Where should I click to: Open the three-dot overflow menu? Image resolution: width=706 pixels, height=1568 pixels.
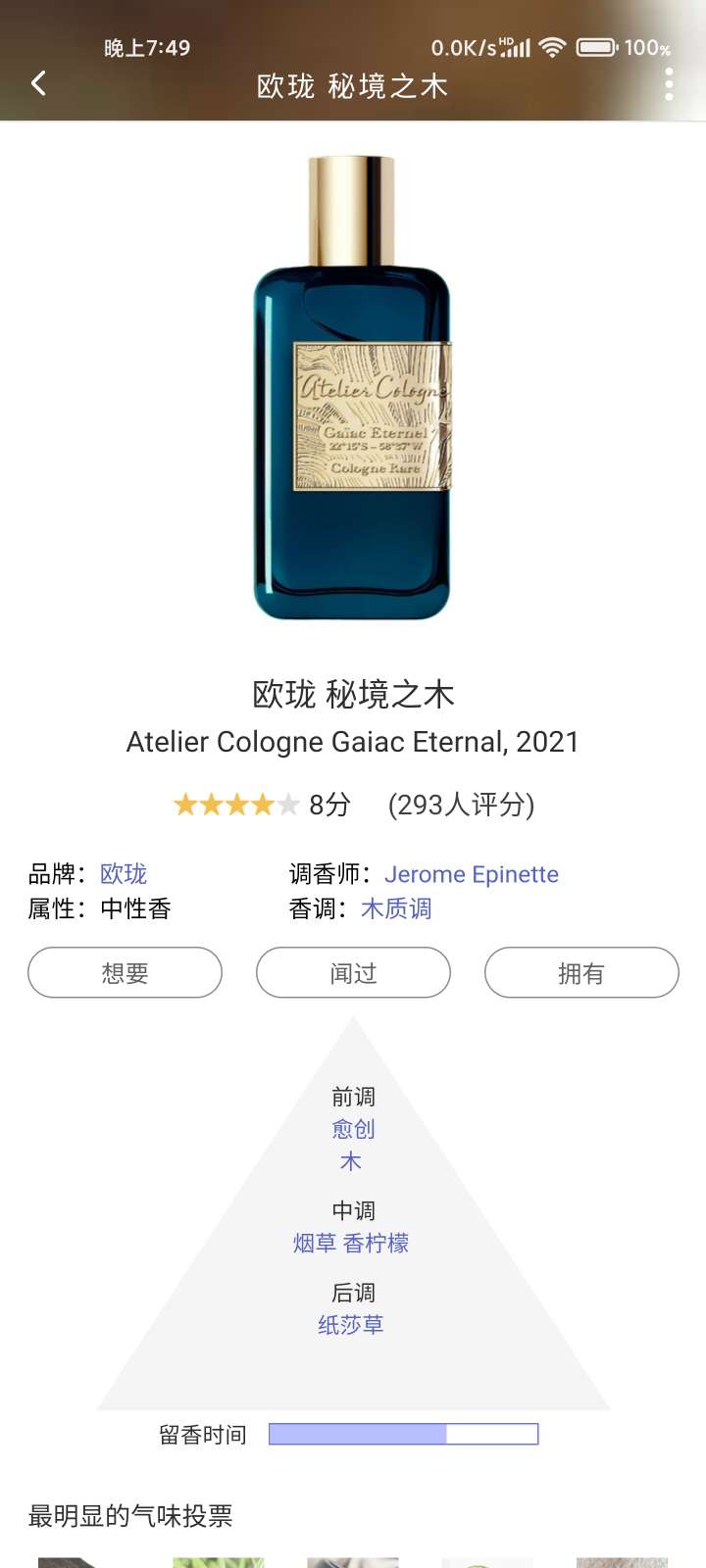pos(669,84)
